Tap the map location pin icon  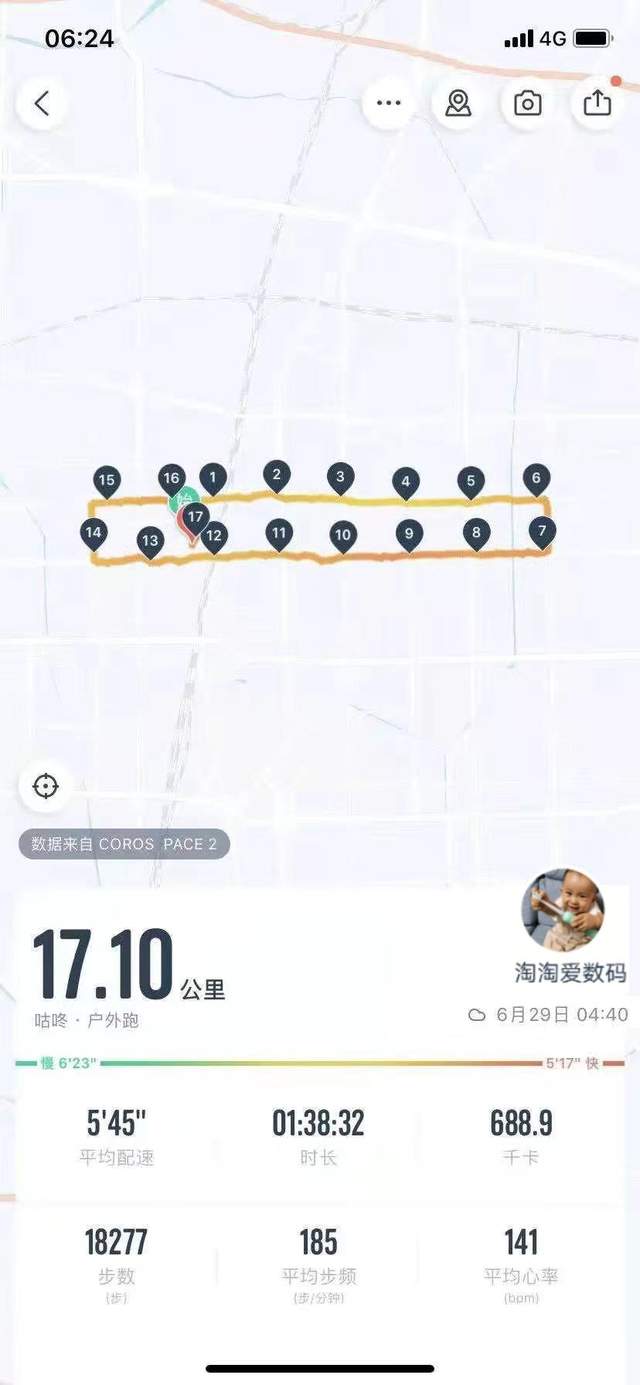click(458, 103)
